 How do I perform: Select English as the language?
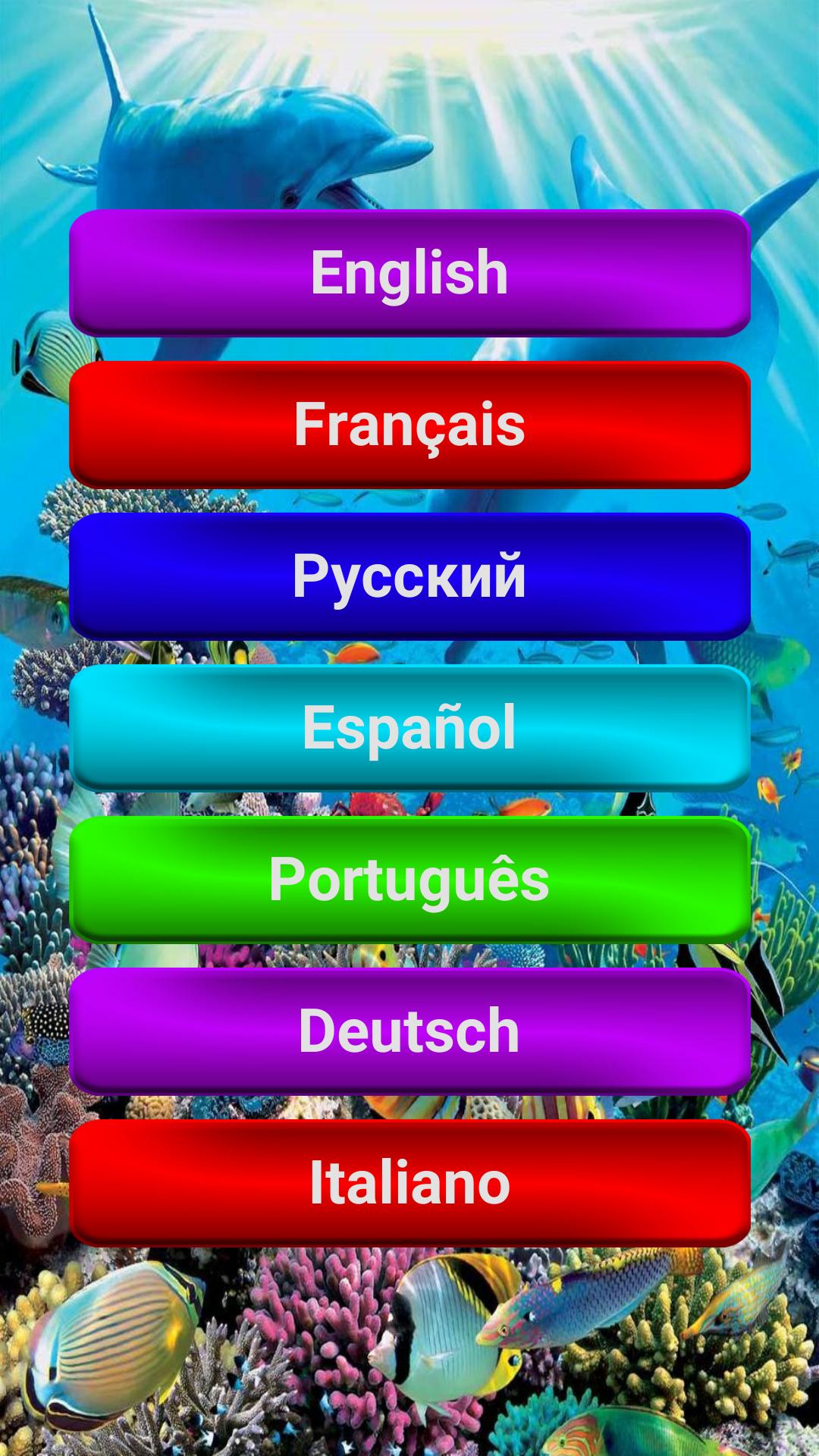point(409,273)
